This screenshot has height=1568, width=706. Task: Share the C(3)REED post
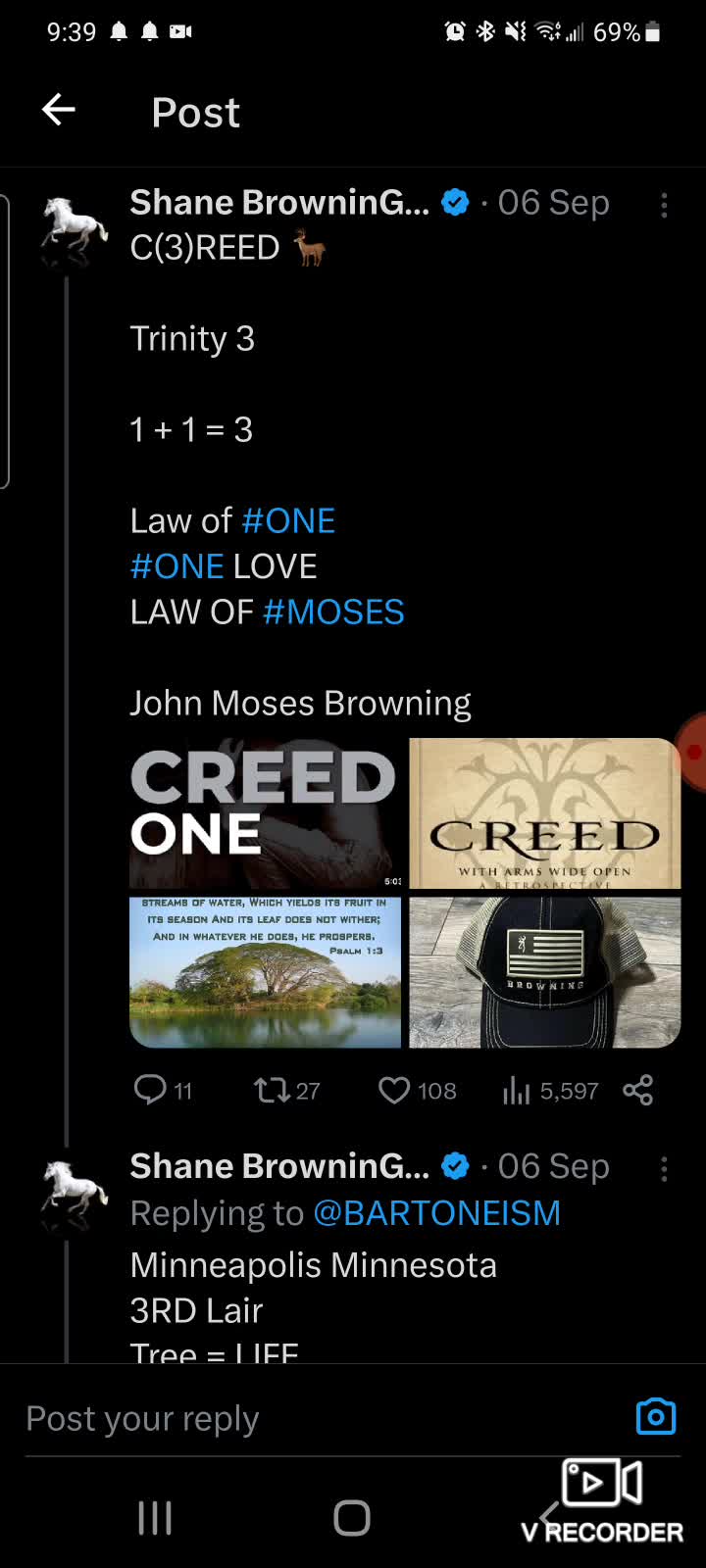637,1090
